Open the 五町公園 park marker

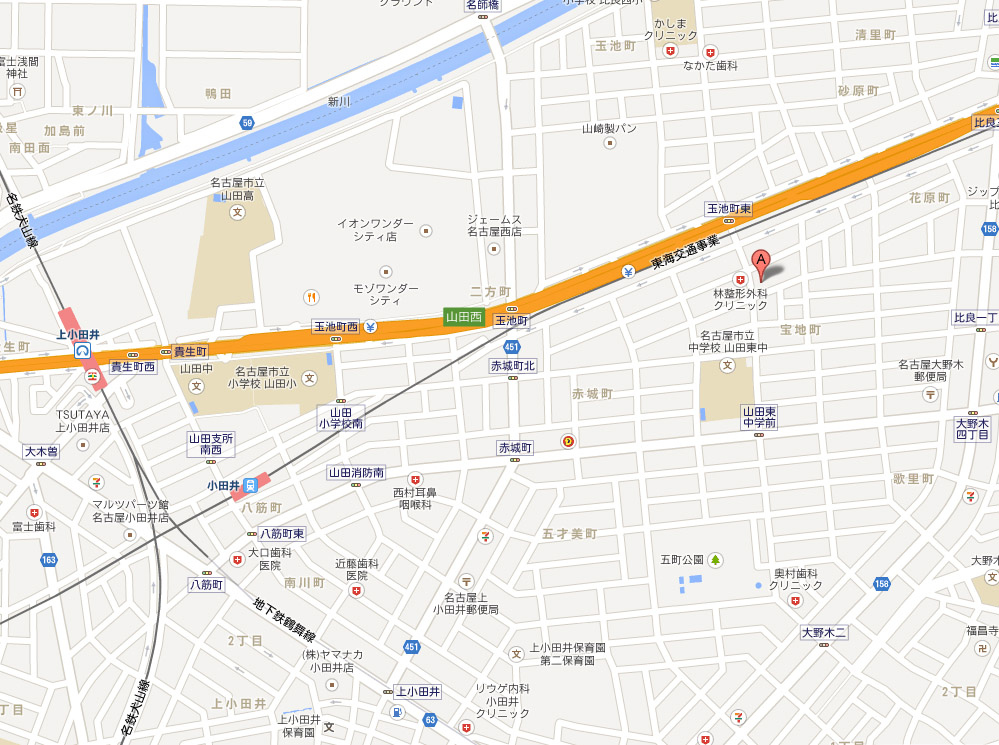point(716,559)
